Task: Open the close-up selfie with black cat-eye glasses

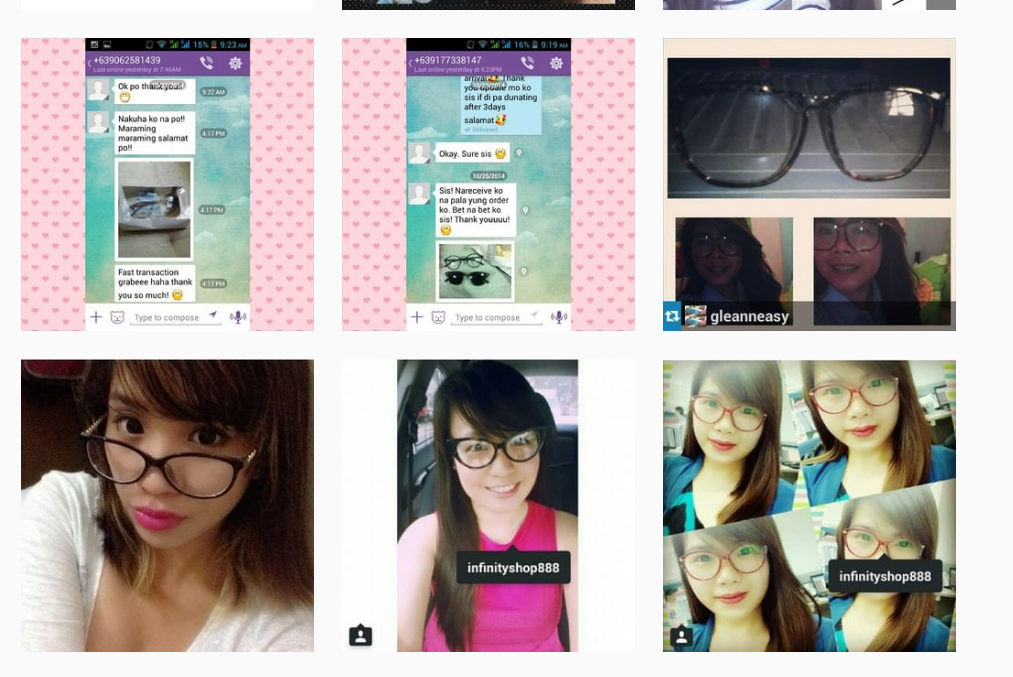Action: 167,505
